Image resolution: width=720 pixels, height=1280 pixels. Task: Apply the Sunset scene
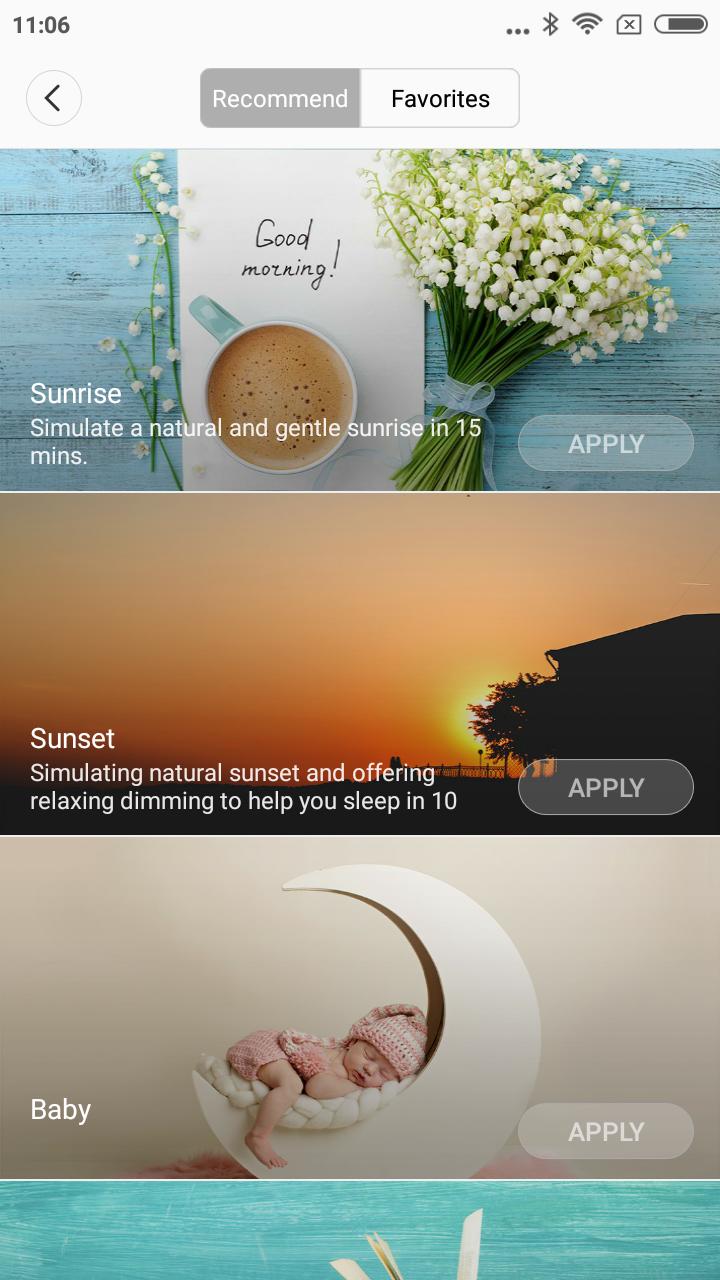click(x=605, y=787)
